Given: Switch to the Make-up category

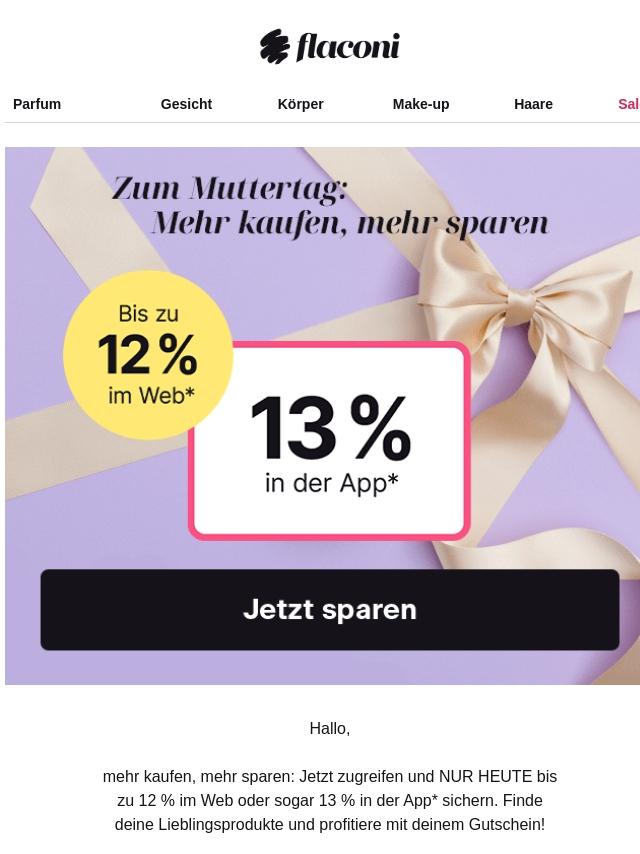Looking at the screenshot, I should (420, 104).
